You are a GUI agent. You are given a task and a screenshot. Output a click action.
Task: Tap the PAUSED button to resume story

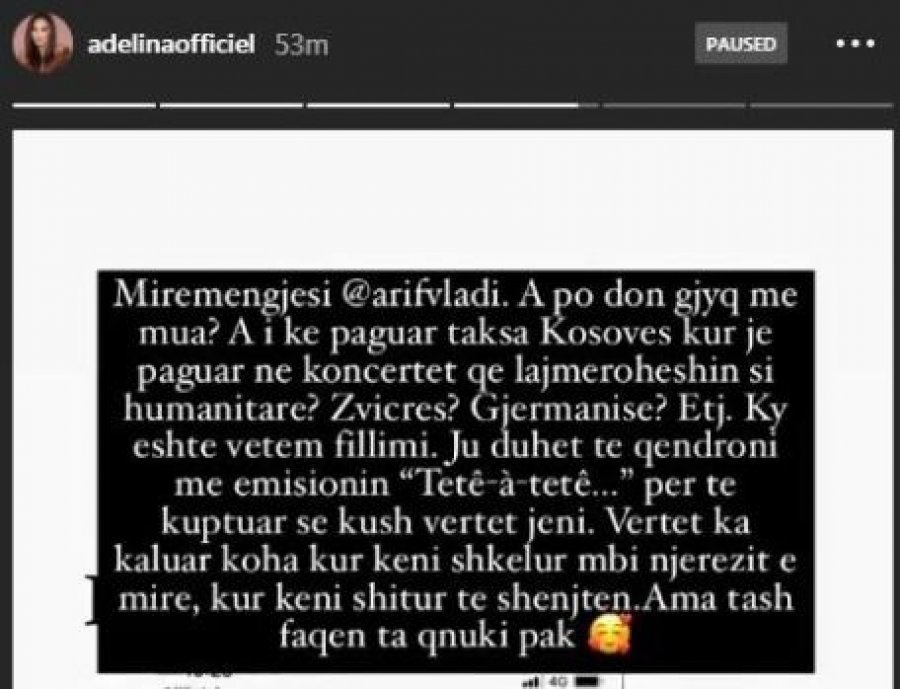(x=741, y=45)
